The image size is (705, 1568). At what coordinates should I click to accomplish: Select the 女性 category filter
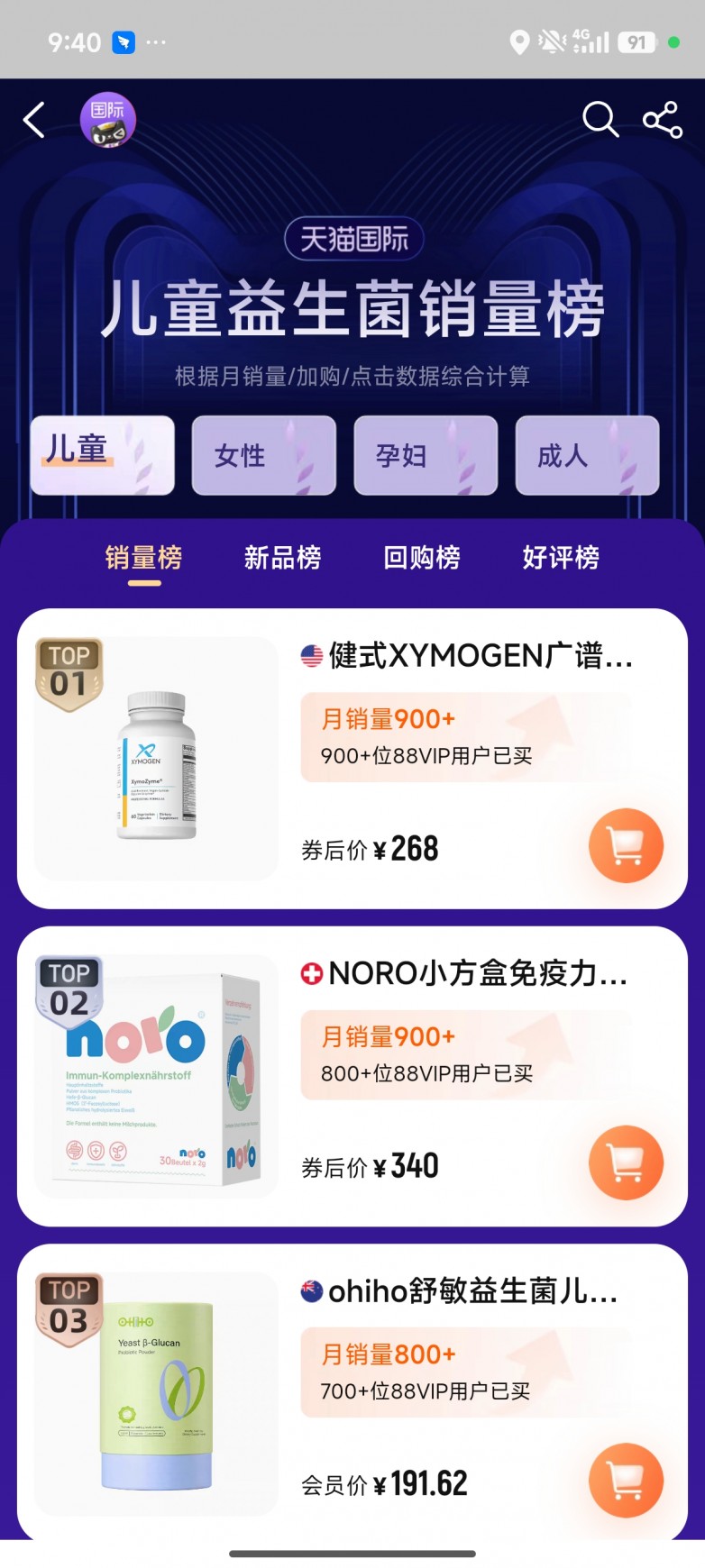tap(263, 456)
